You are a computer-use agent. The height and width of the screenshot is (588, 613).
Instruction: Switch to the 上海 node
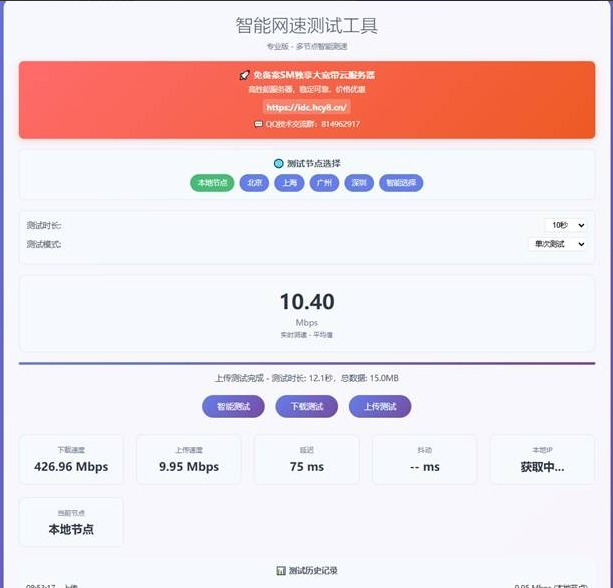[x=289, y=183]
